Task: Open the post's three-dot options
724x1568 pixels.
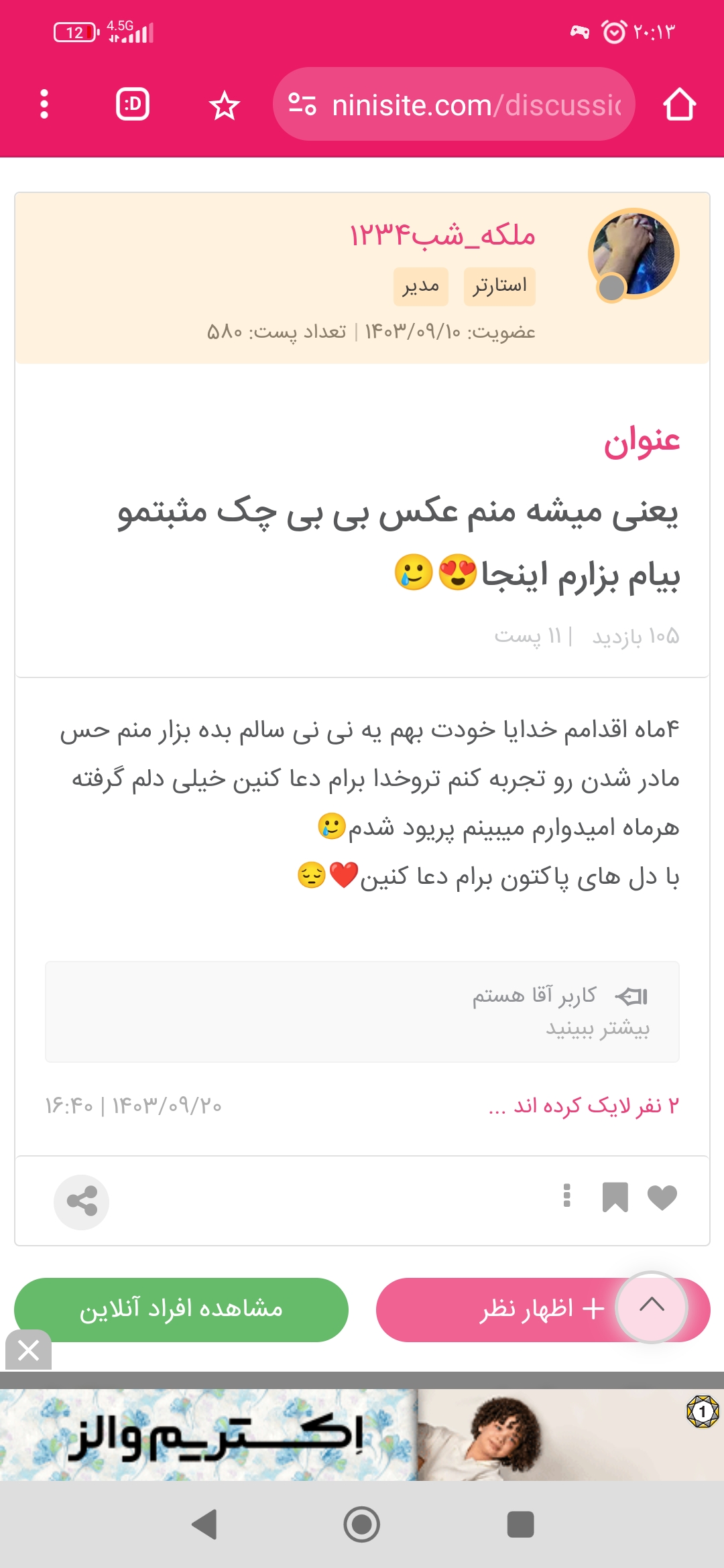Action: 567,1195
